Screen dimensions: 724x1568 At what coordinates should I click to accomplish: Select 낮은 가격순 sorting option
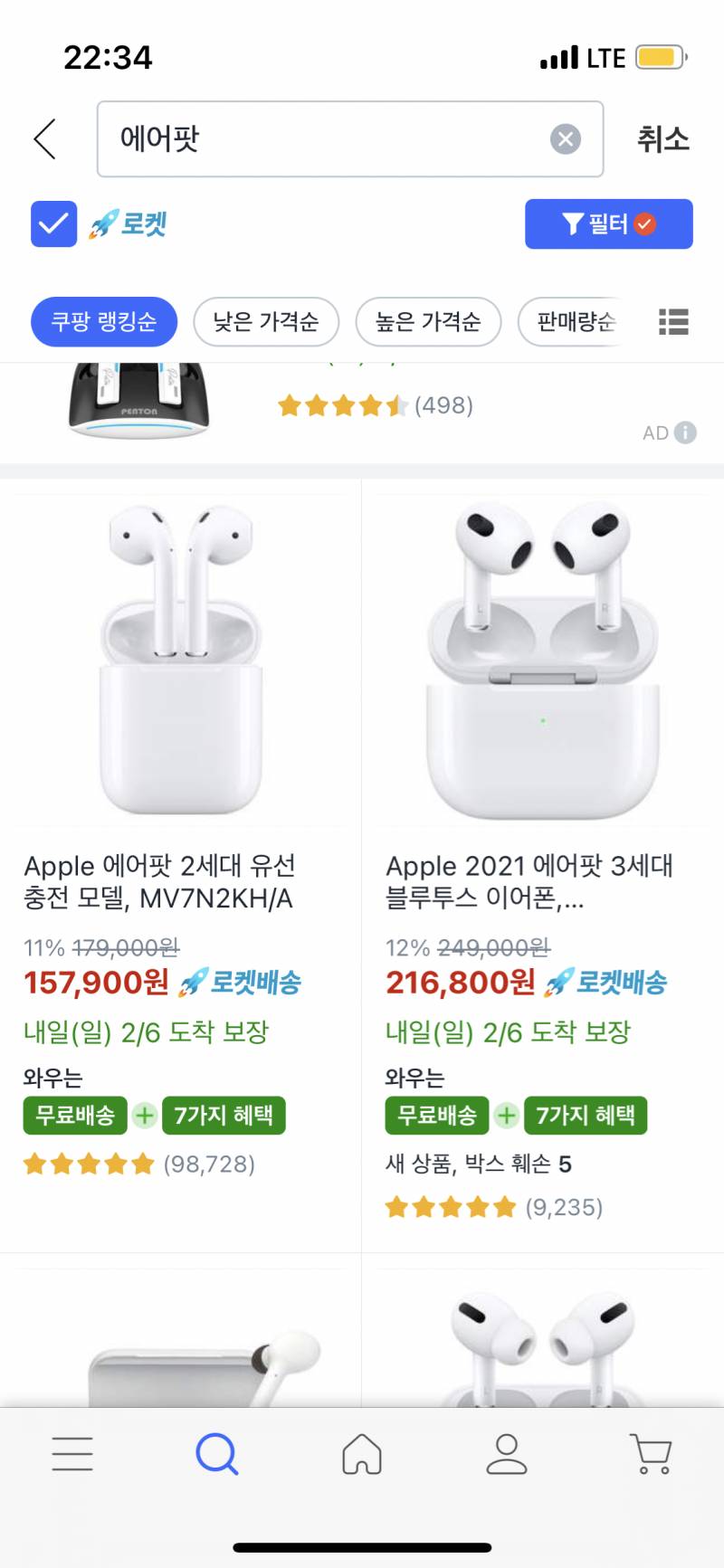265,321
